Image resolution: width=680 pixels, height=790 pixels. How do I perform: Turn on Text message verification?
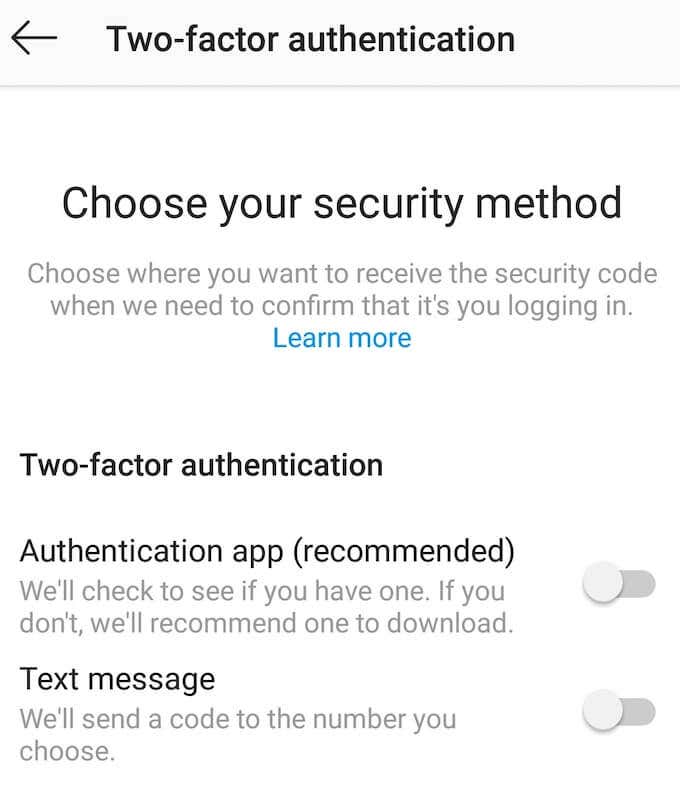(x=619, y=712)
